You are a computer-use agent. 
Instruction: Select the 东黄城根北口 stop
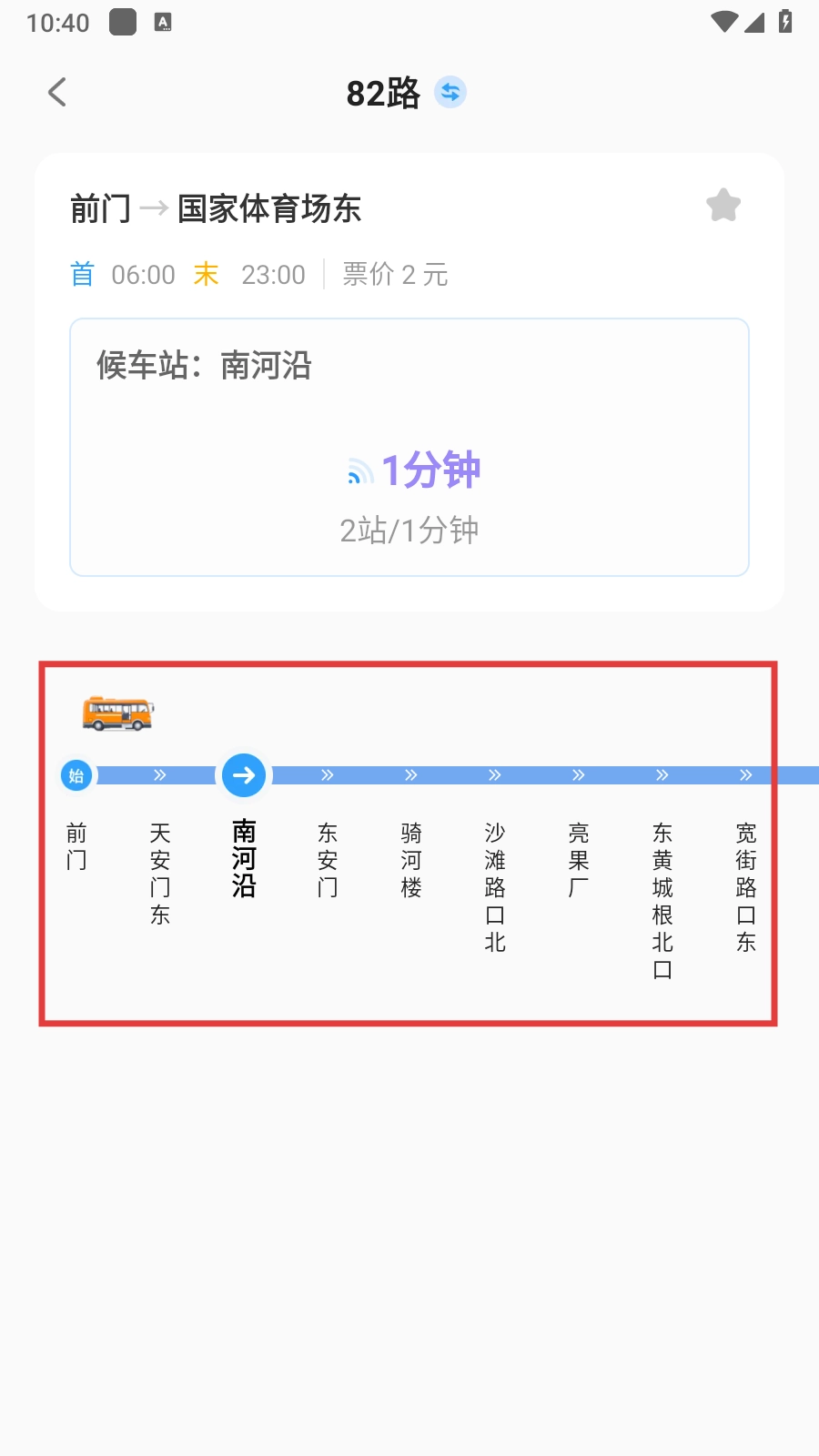click(x=662, y=899)
